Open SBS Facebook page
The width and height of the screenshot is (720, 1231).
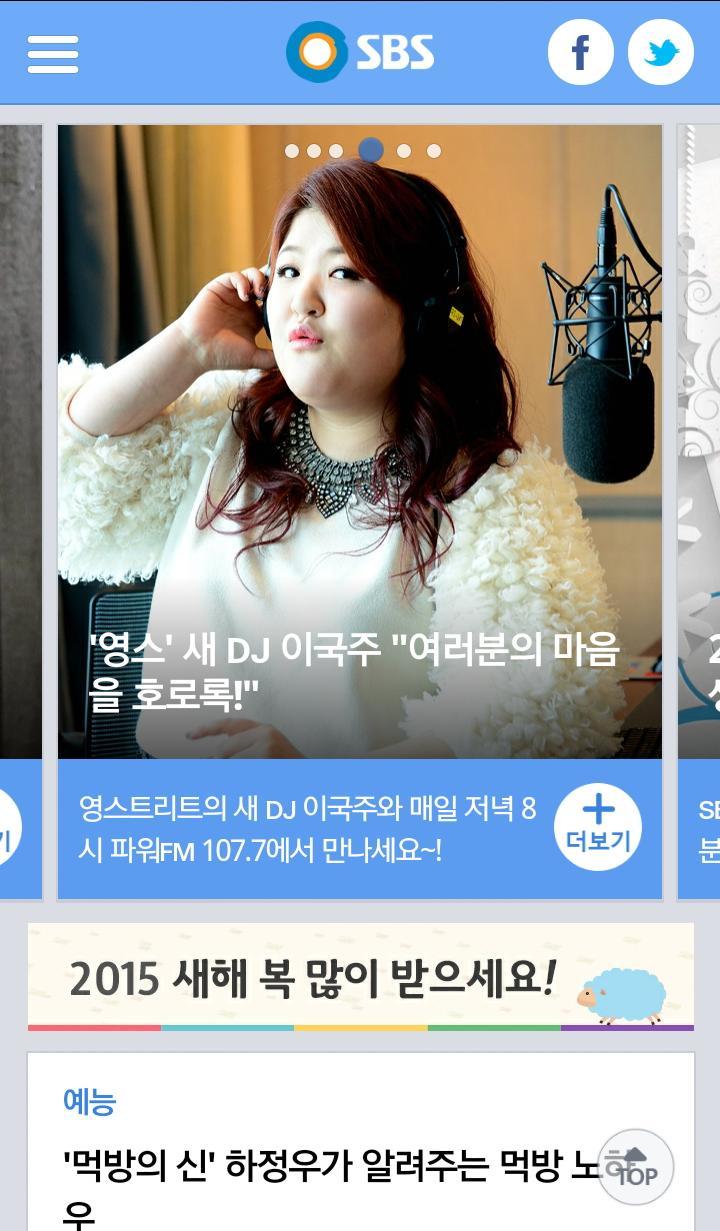click(580, 52)
